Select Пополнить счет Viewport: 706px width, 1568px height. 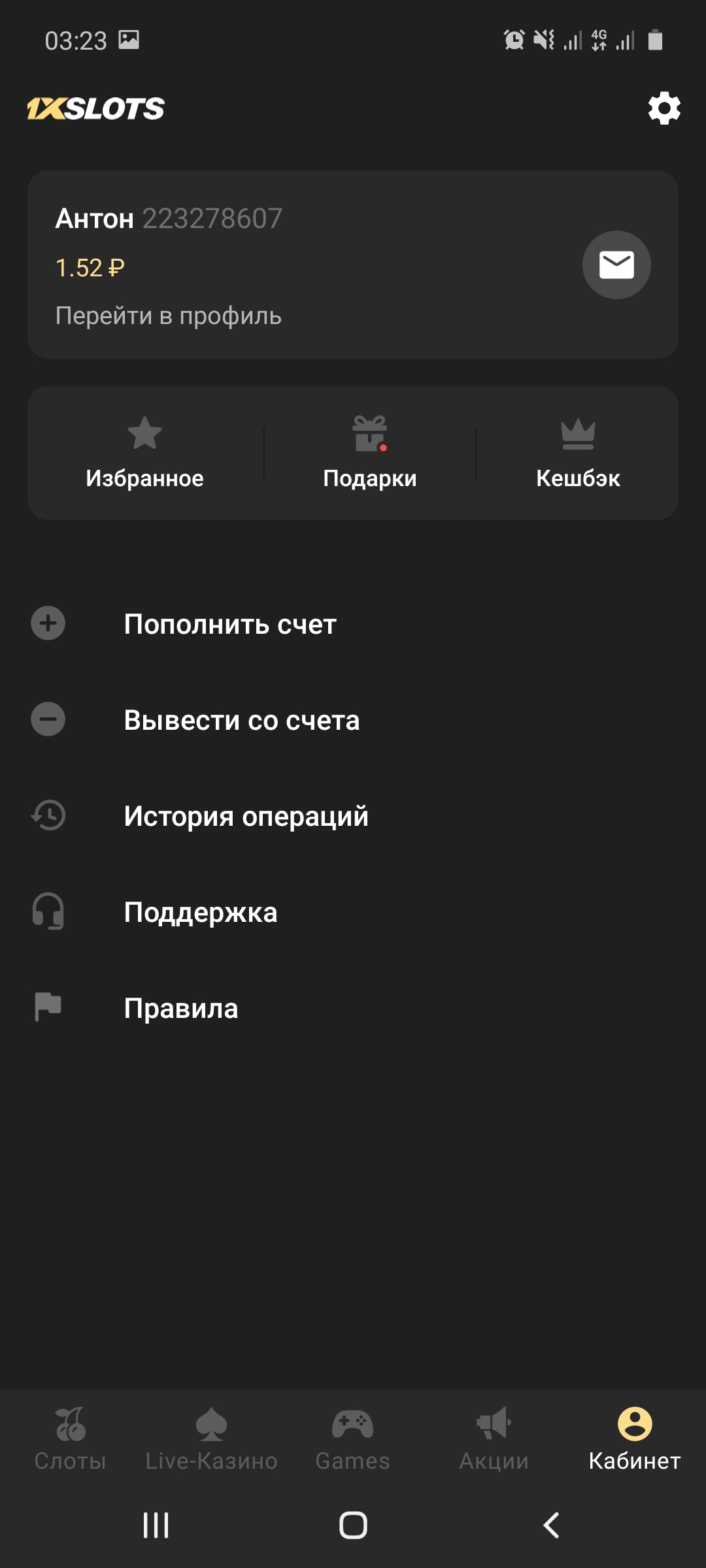point(230,624)
